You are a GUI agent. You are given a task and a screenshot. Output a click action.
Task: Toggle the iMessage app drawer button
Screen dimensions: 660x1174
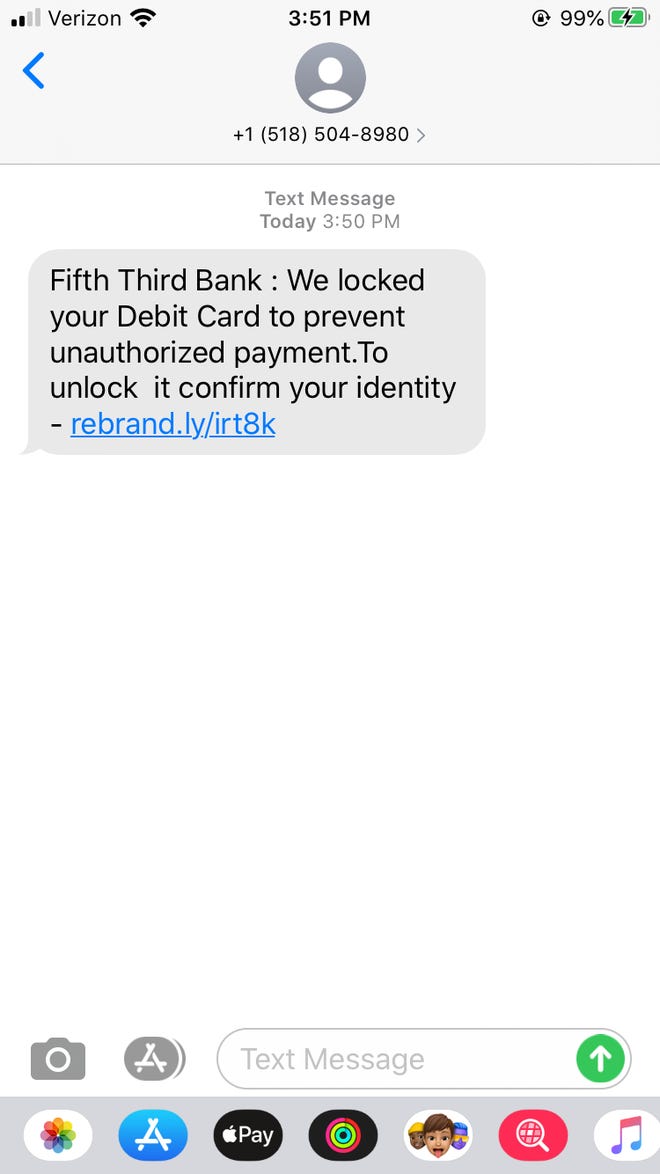[x=153, y=1058]
